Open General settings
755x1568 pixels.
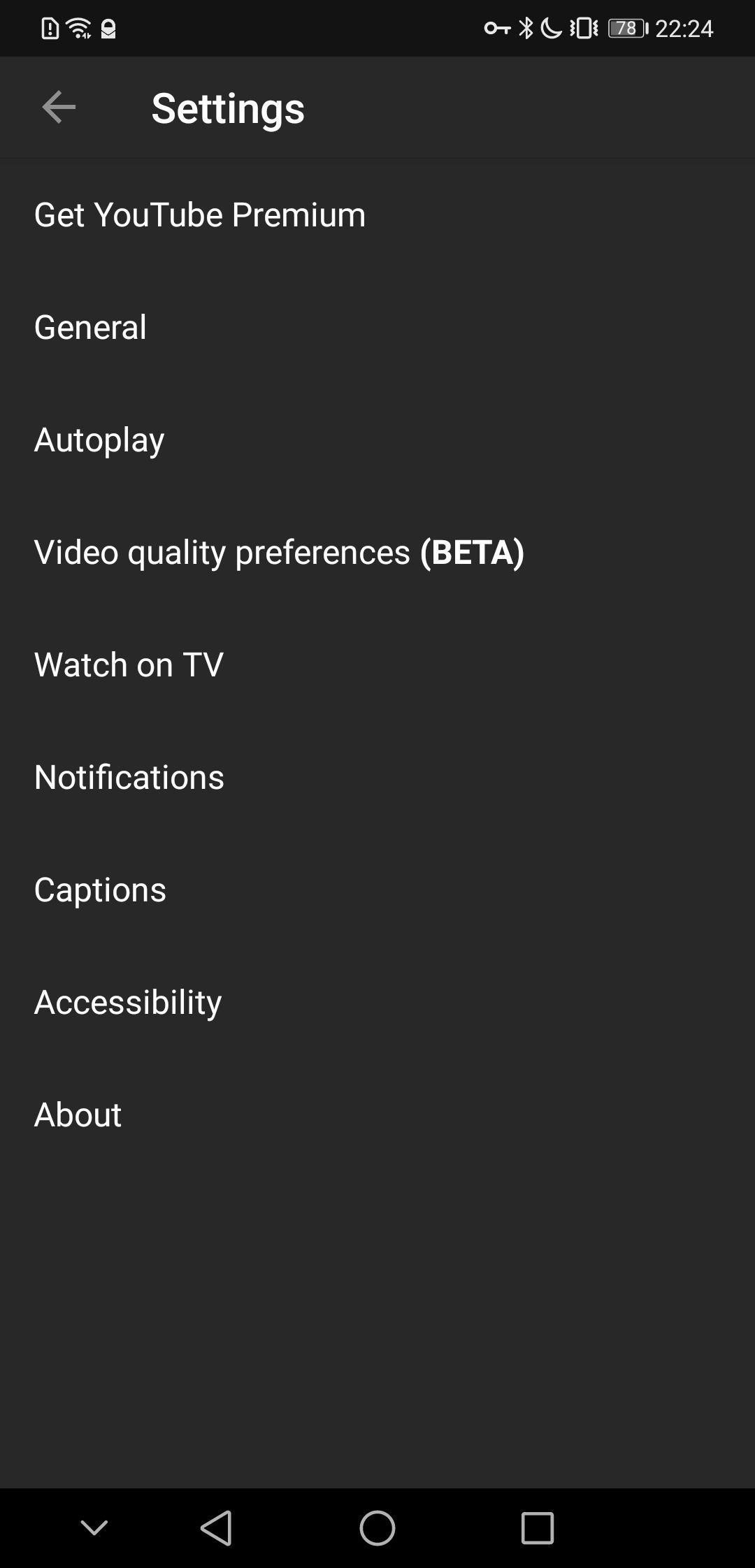pos(90,326)
